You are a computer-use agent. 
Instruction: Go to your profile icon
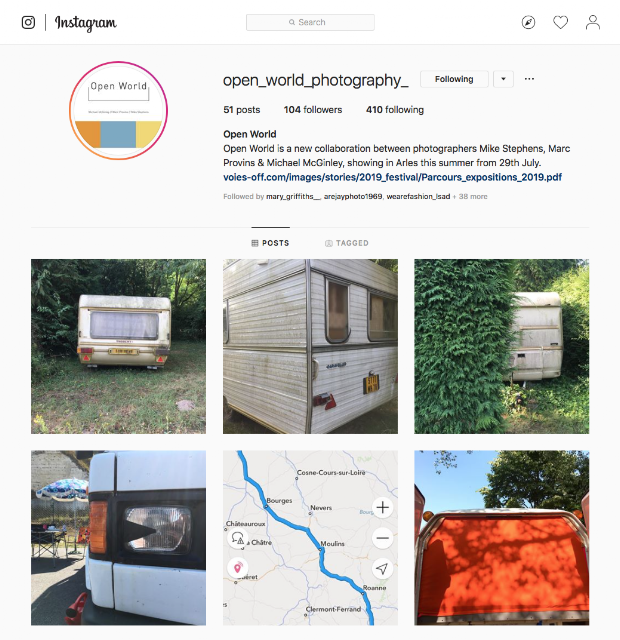pyautogui.click(x=593, y=22)
